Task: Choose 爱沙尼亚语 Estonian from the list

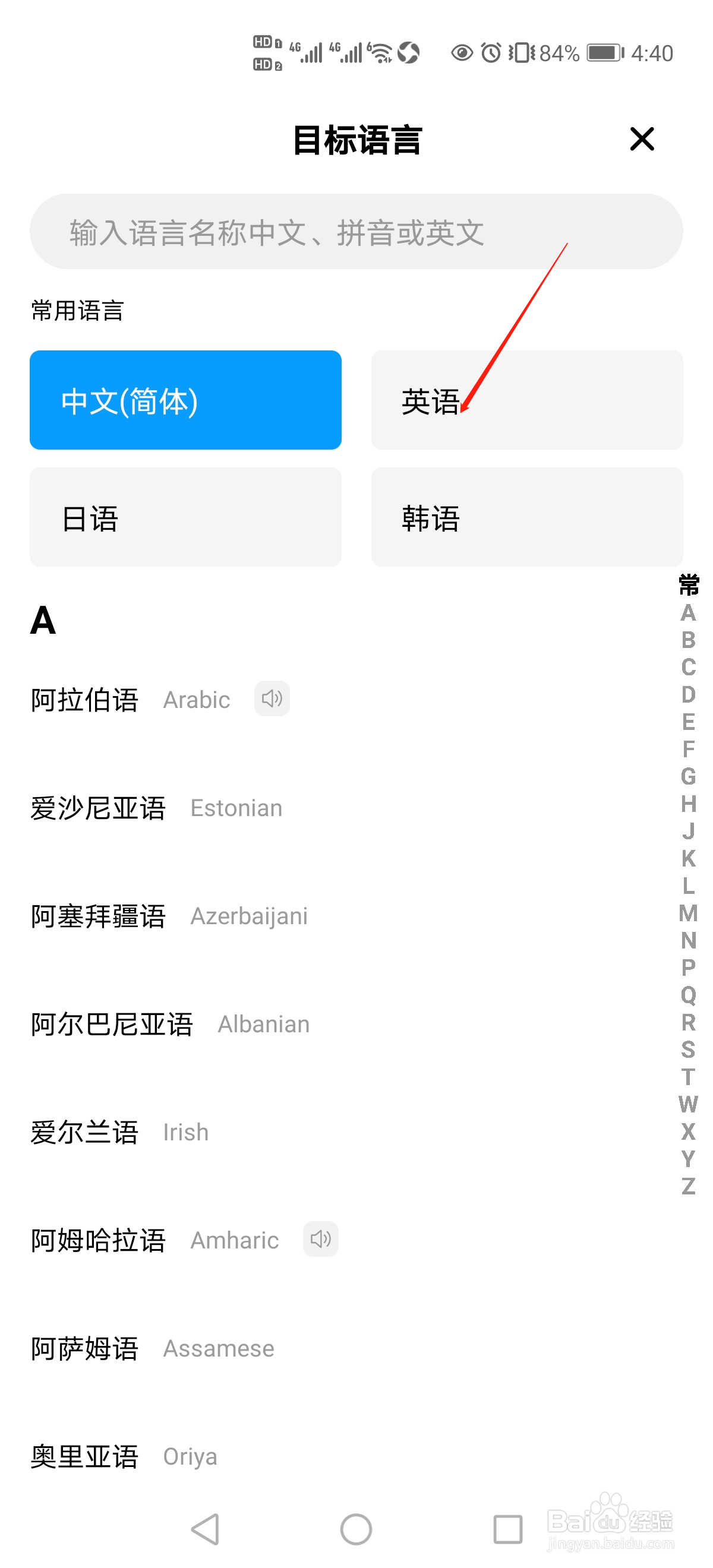Action: [x=100, y=808]
